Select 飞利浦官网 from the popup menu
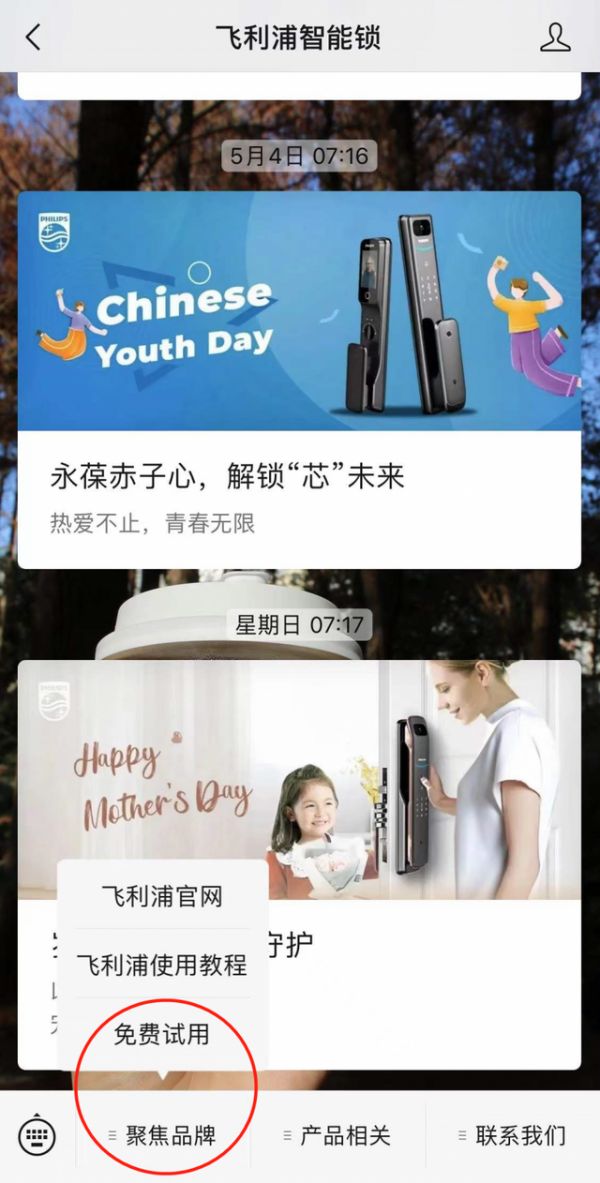 pyautogui.click(x=162, y=895)
